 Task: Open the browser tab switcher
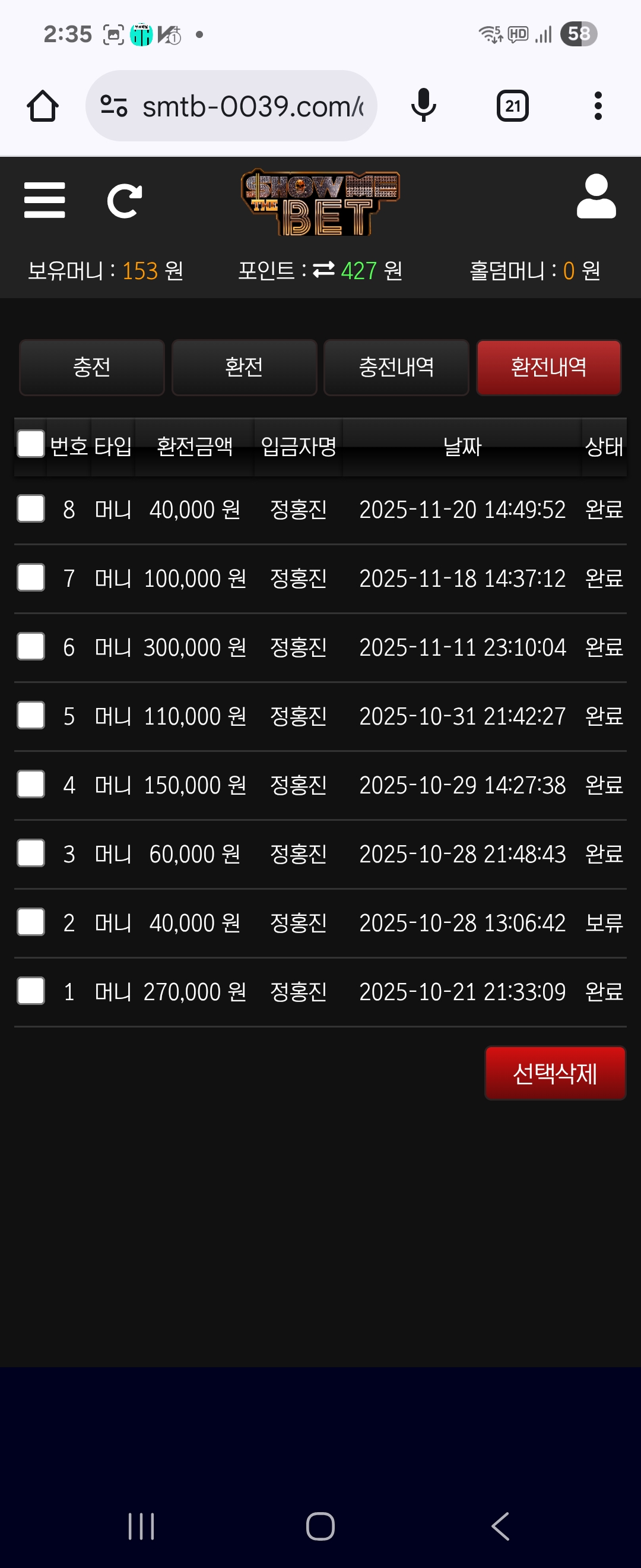pyautogui.click(x=512, y=106)
